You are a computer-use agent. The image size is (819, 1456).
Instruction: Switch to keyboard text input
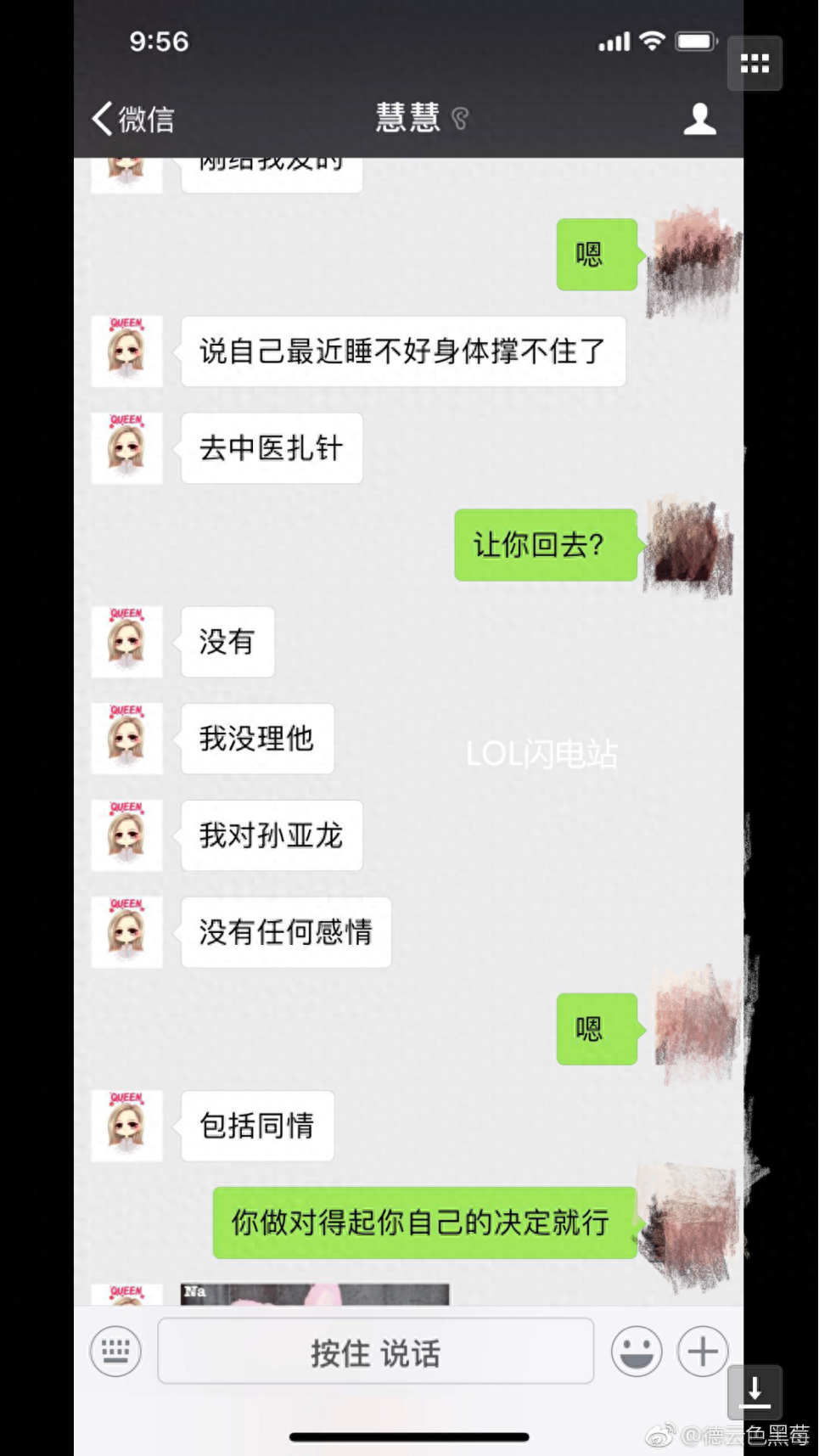coord(115,1351)
